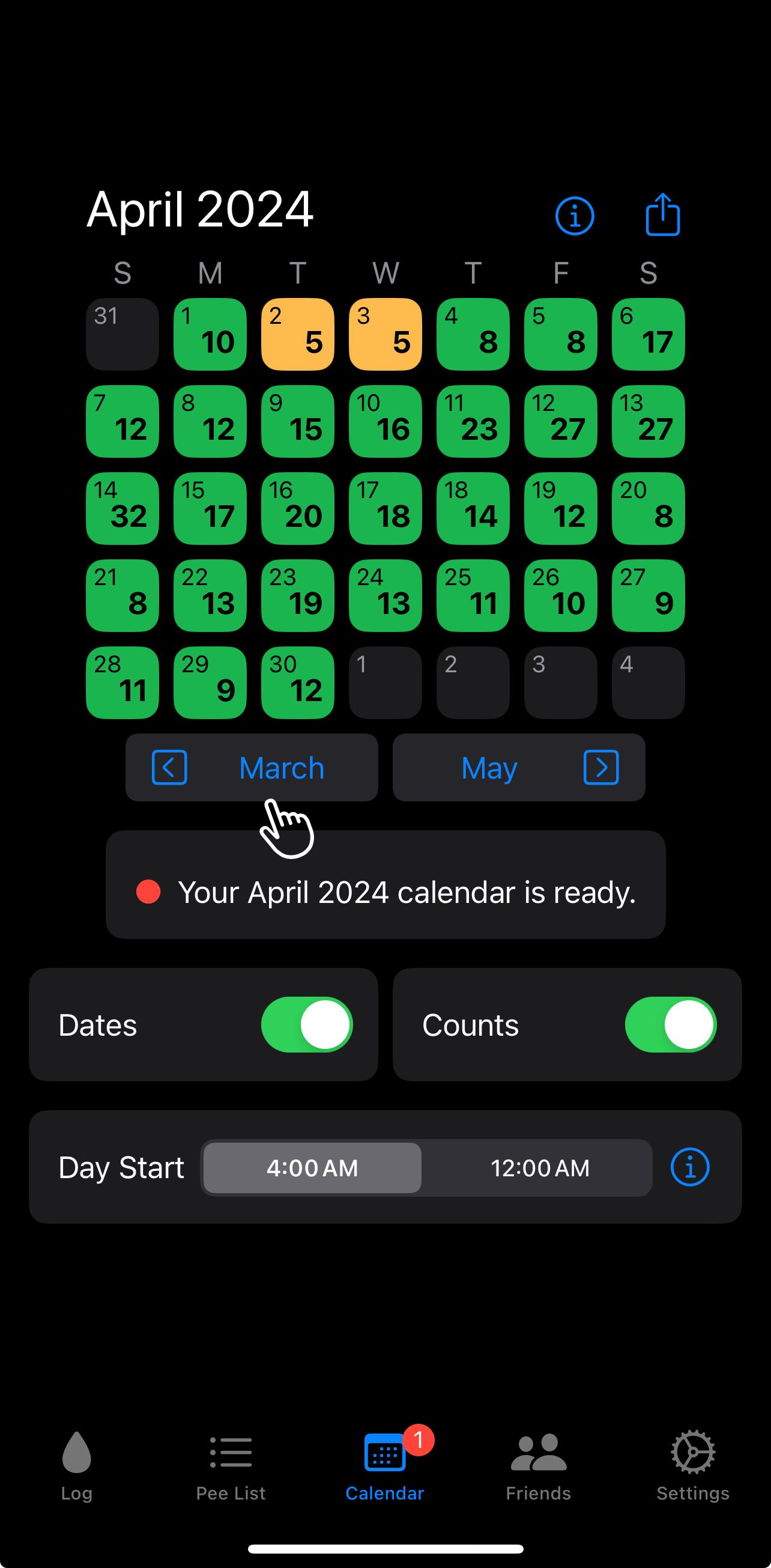The image size is (771, 1568).
Task: Open the Pee List tab
Action: (231, 1467)
